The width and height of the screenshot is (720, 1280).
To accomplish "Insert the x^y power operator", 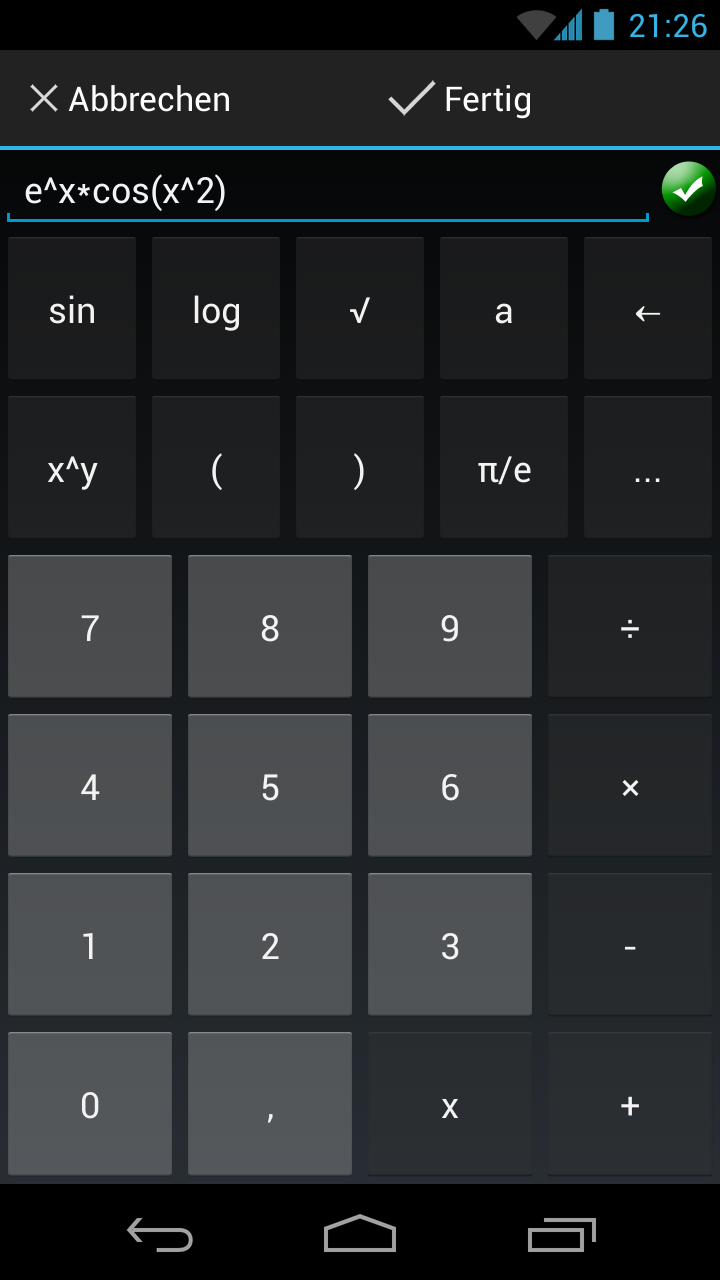I will 72,468.
